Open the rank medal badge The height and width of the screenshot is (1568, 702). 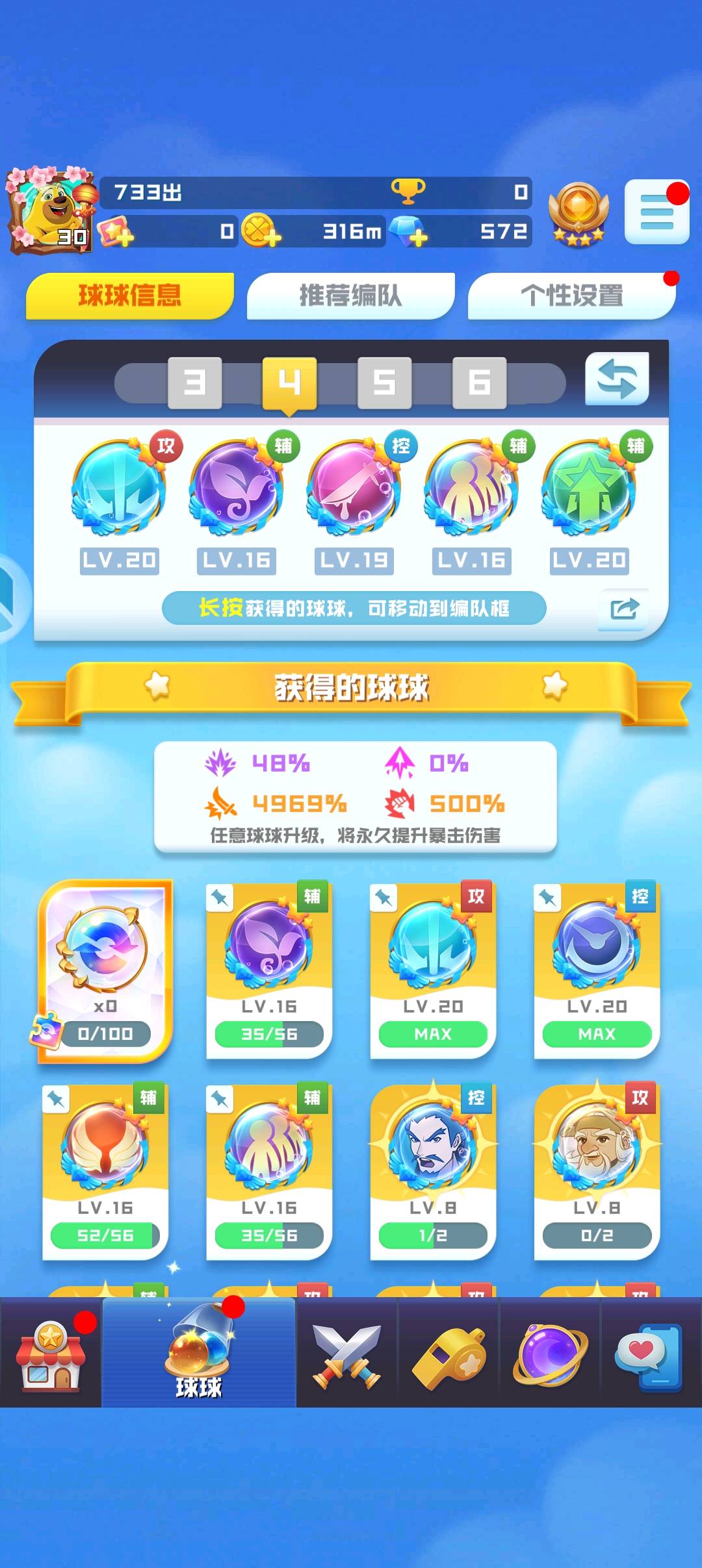[577, 212]
